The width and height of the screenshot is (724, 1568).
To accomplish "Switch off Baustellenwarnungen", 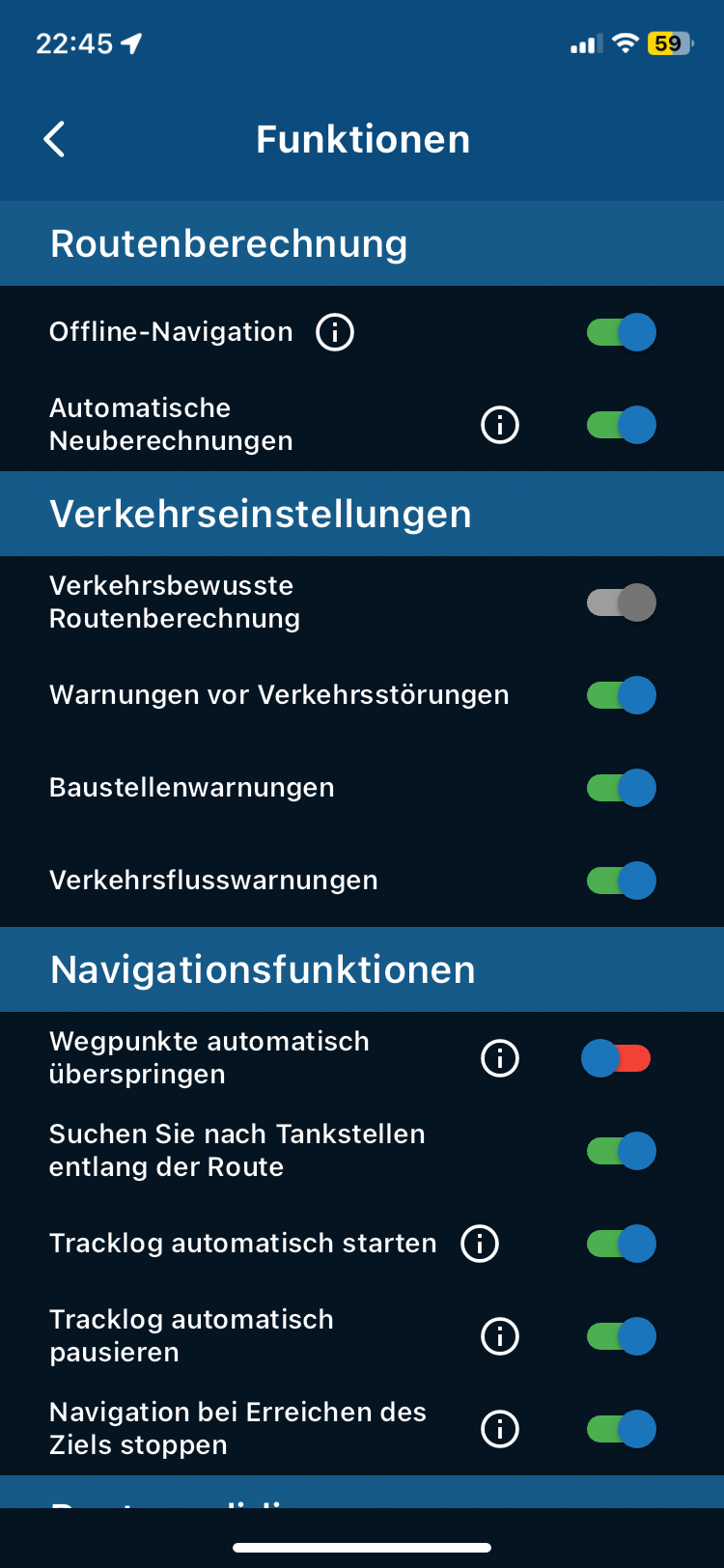I will [x=621, y=788].
